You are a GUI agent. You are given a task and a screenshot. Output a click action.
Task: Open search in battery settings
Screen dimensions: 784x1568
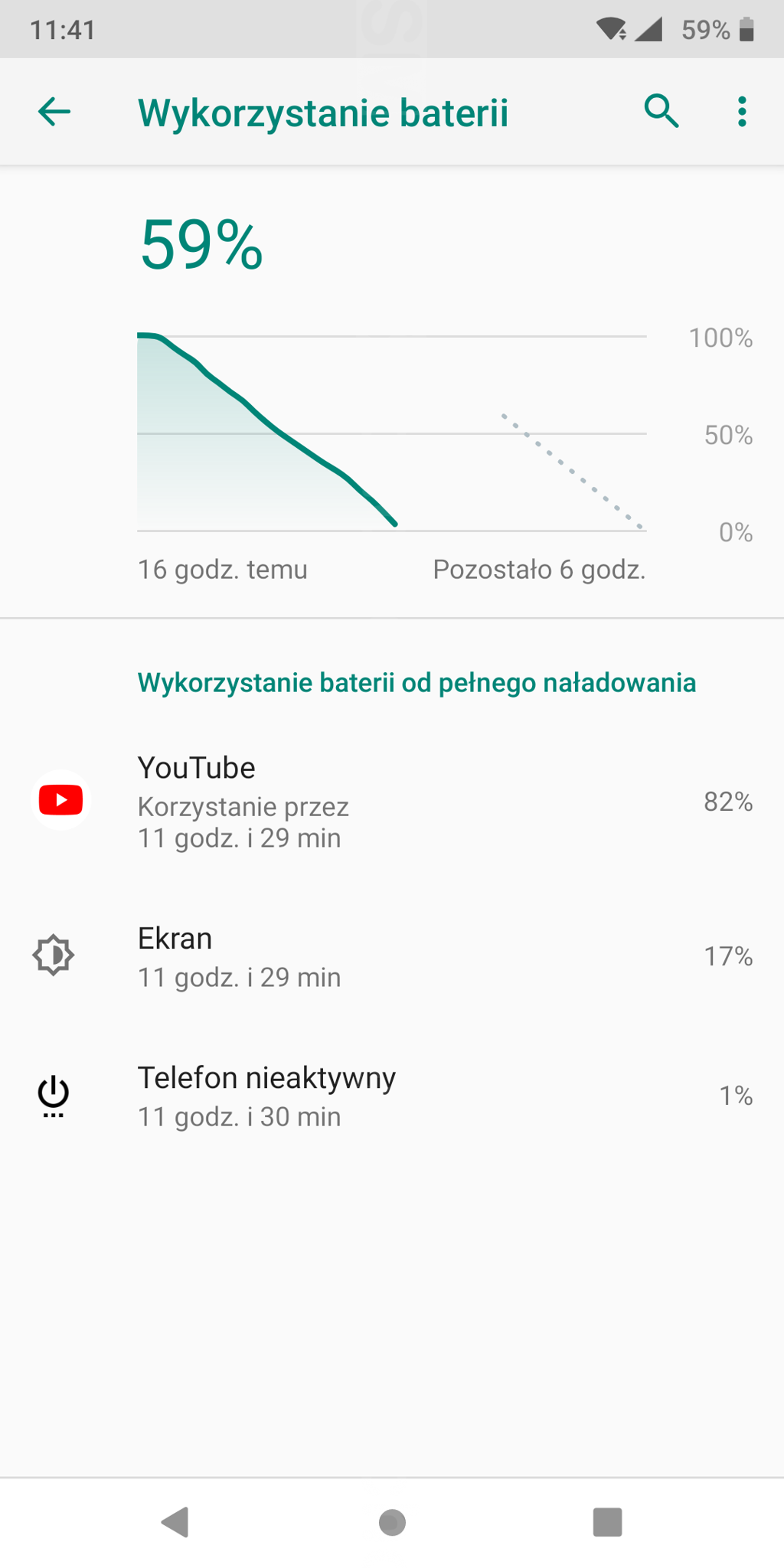661,112
